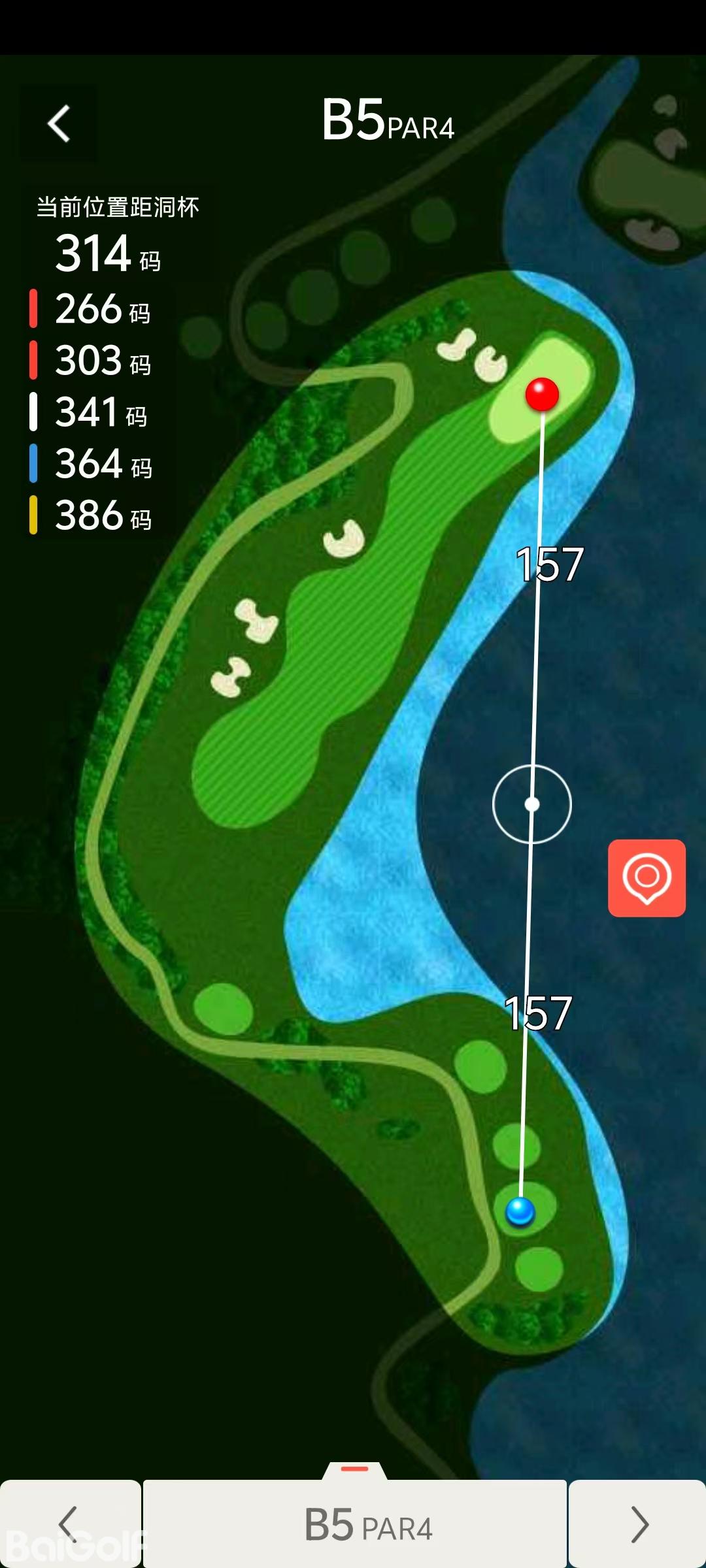Go back using the top-left arrow

click(x=59, y=123)
